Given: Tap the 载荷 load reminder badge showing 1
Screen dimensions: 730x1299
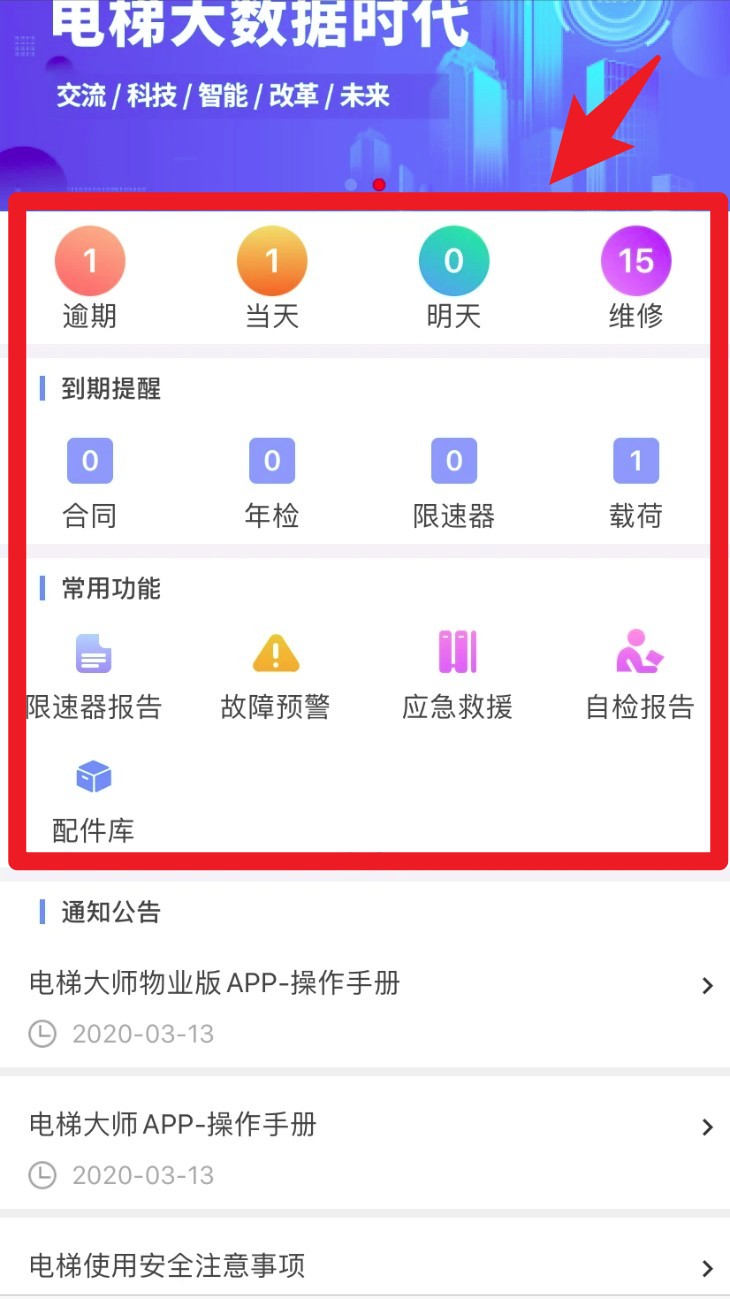Looking at the screenshot, I should [x=636, y=460].
